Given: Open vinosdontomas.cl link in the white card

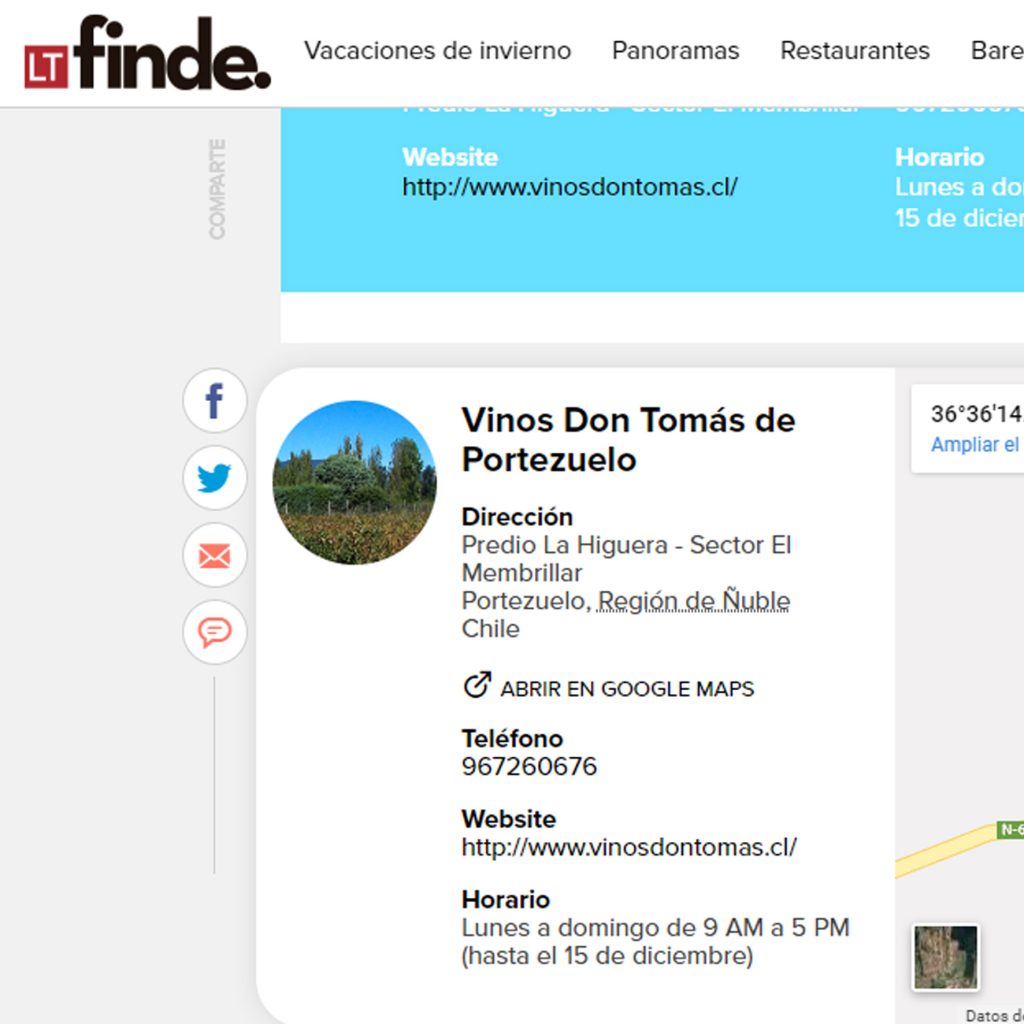Looking at the screenshot, I should click(628, 847).
